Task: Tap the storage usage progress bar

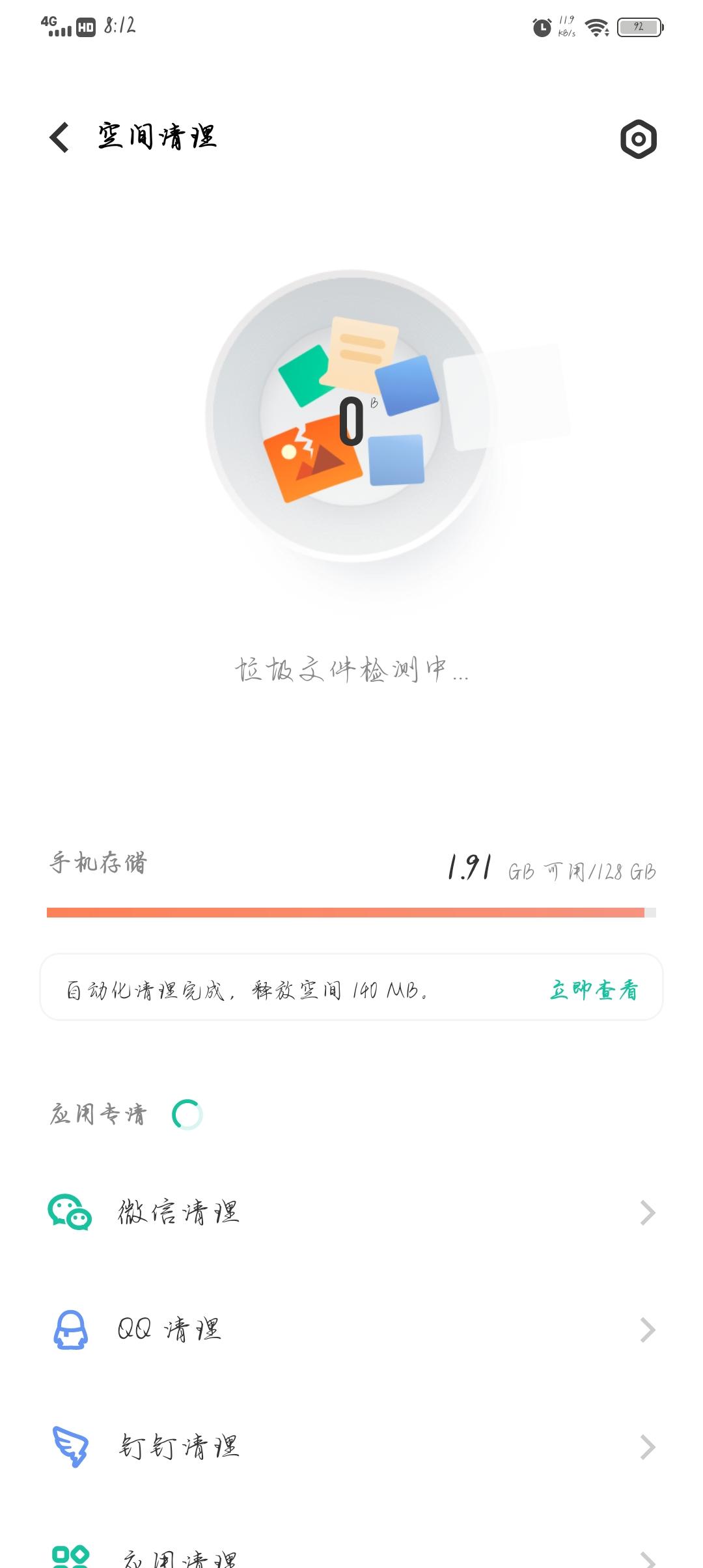Action: (351, 913)
